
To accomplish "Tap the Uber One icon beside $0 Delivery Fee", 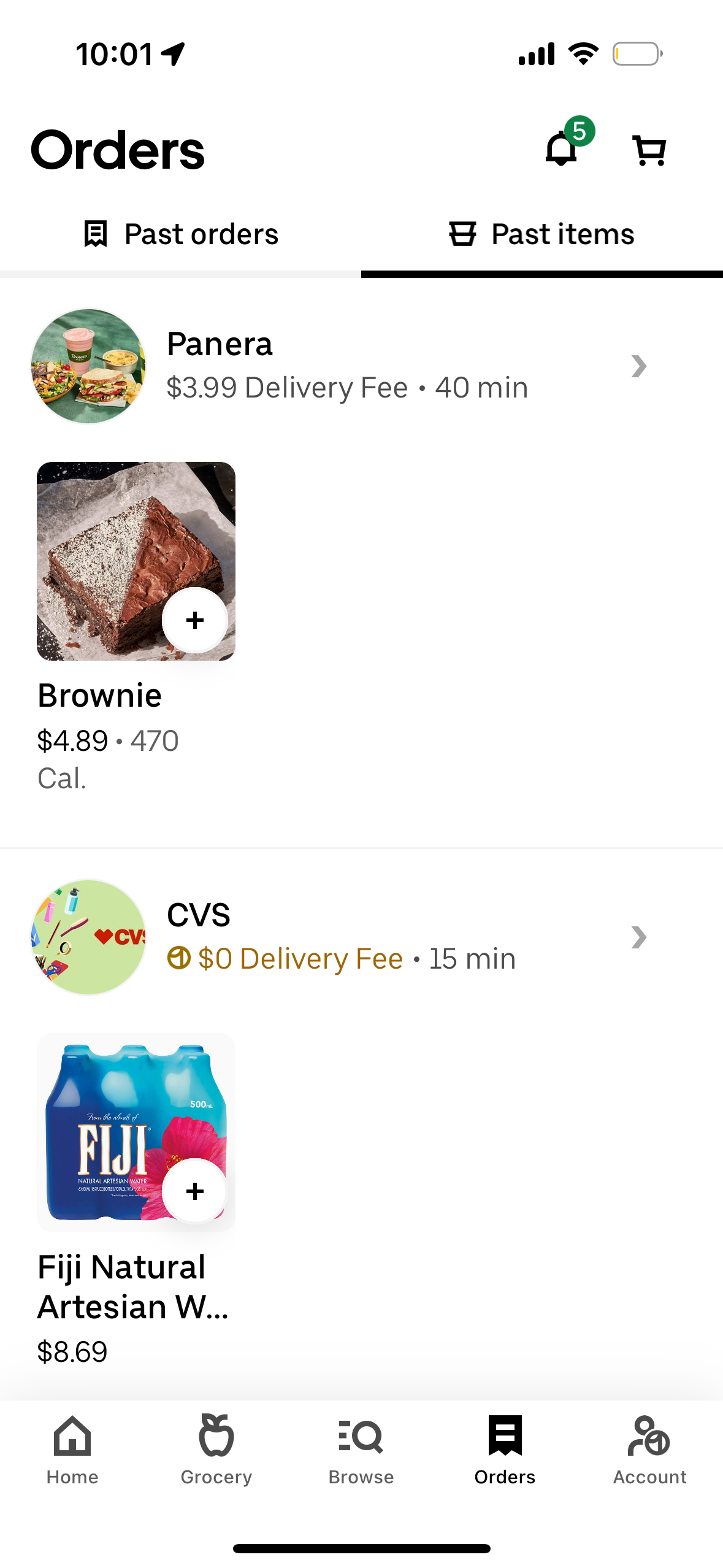I will 178,958.
